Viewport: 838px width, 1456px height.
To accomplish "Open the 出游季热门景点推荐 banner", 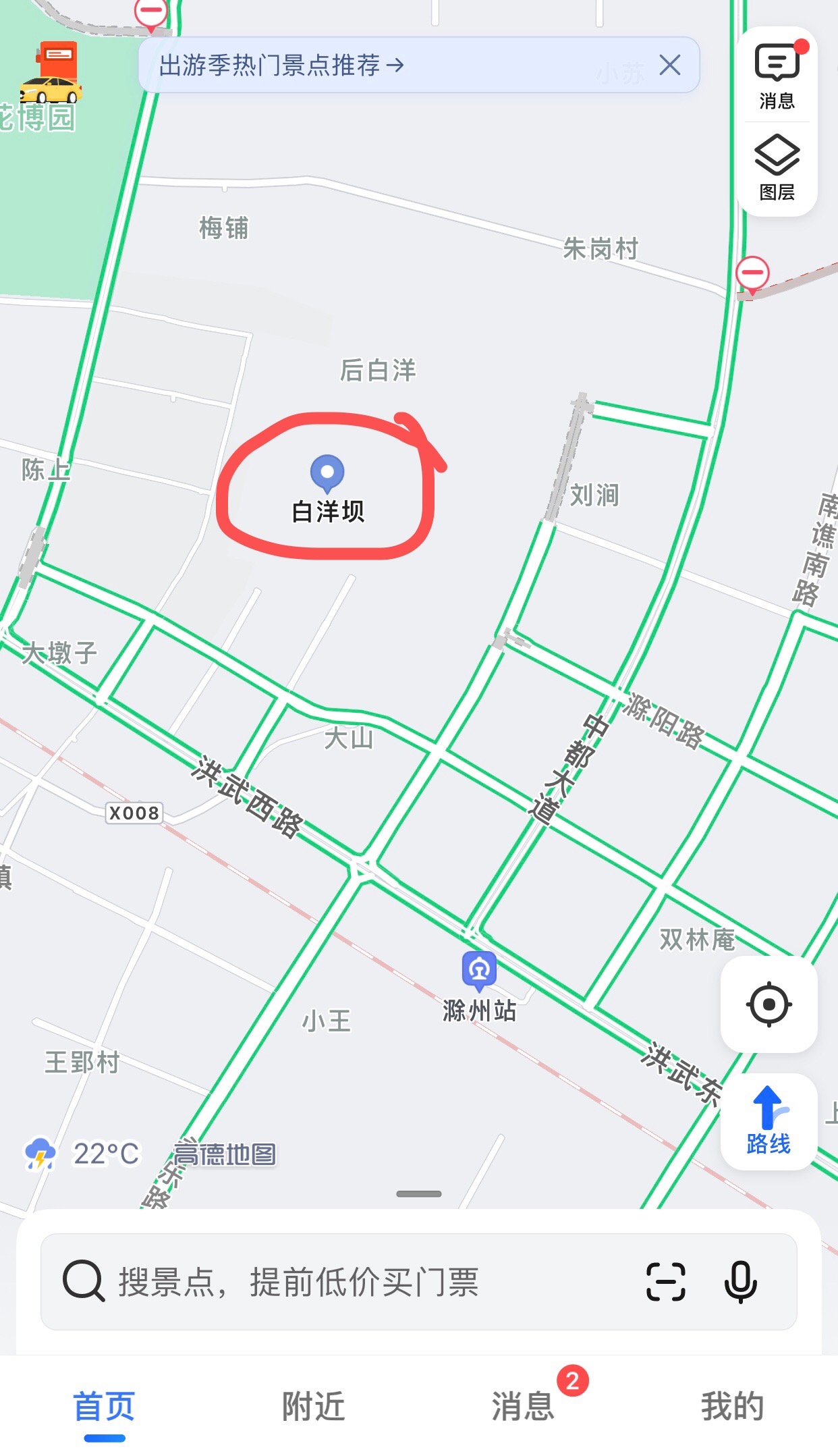I will tap(281, 65).
